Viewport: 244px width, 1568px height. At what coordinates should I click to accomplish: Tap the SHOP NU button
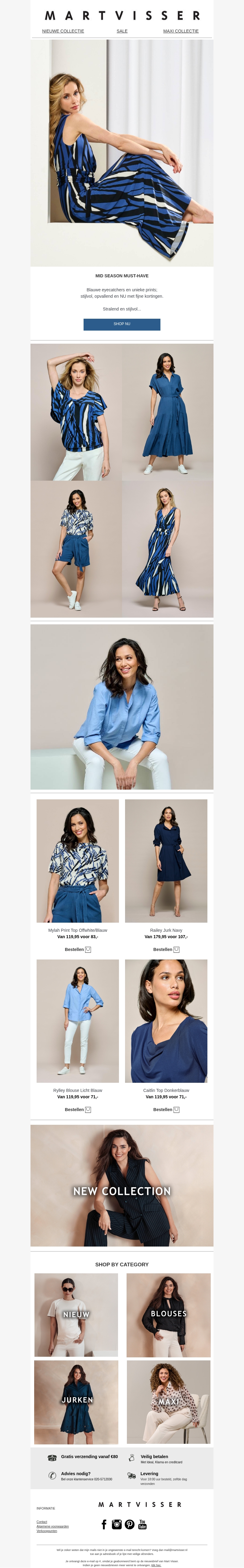click(x=122, y=324)
